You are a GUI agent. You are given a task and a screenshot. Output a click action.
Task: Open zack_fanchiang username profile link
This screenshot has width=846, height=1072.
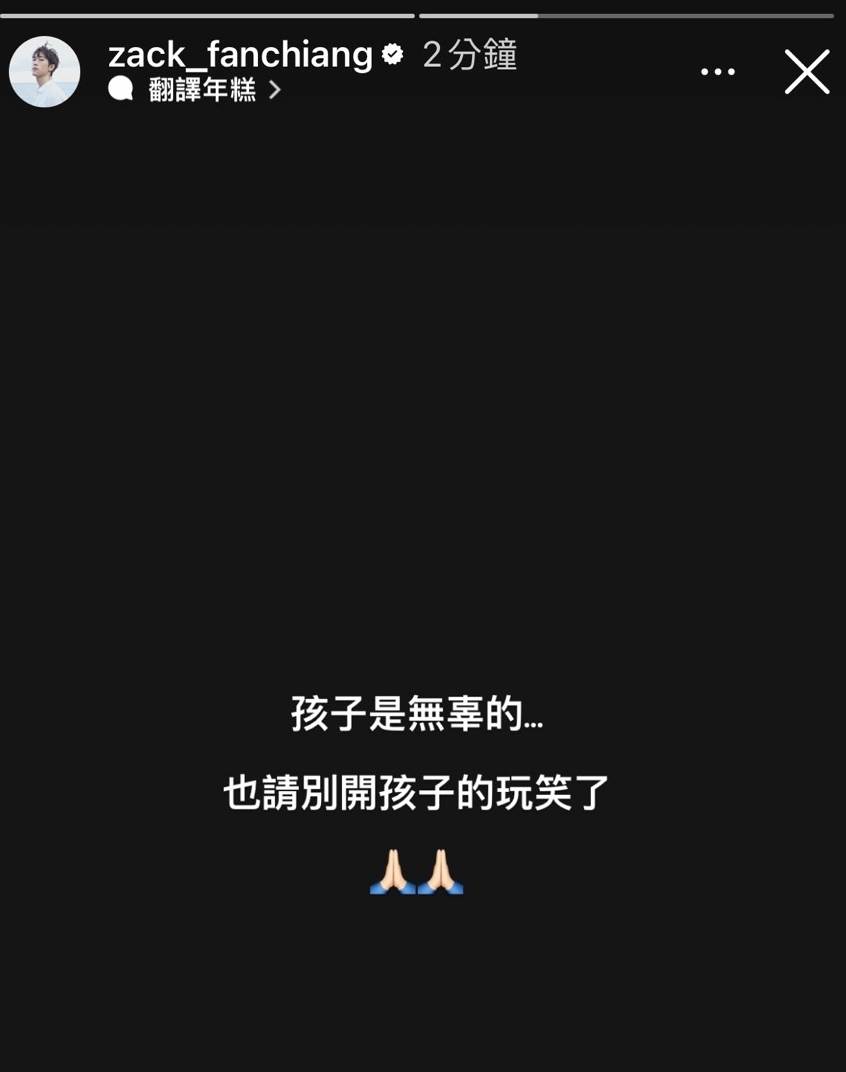tap(240, 54)
